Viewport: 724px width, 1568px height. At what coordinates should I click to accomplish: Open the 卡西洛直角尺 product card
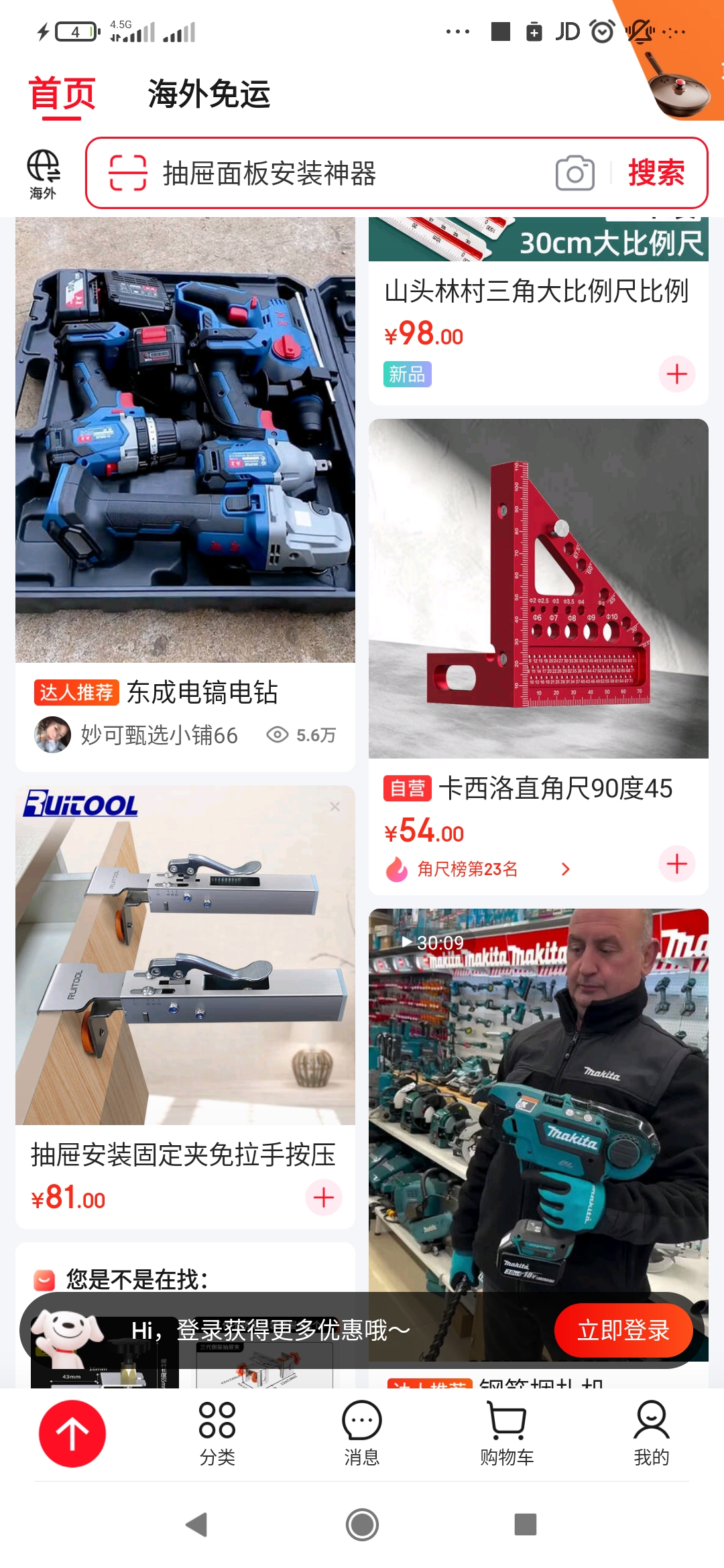pyautogui.click(x=538, y=590)
